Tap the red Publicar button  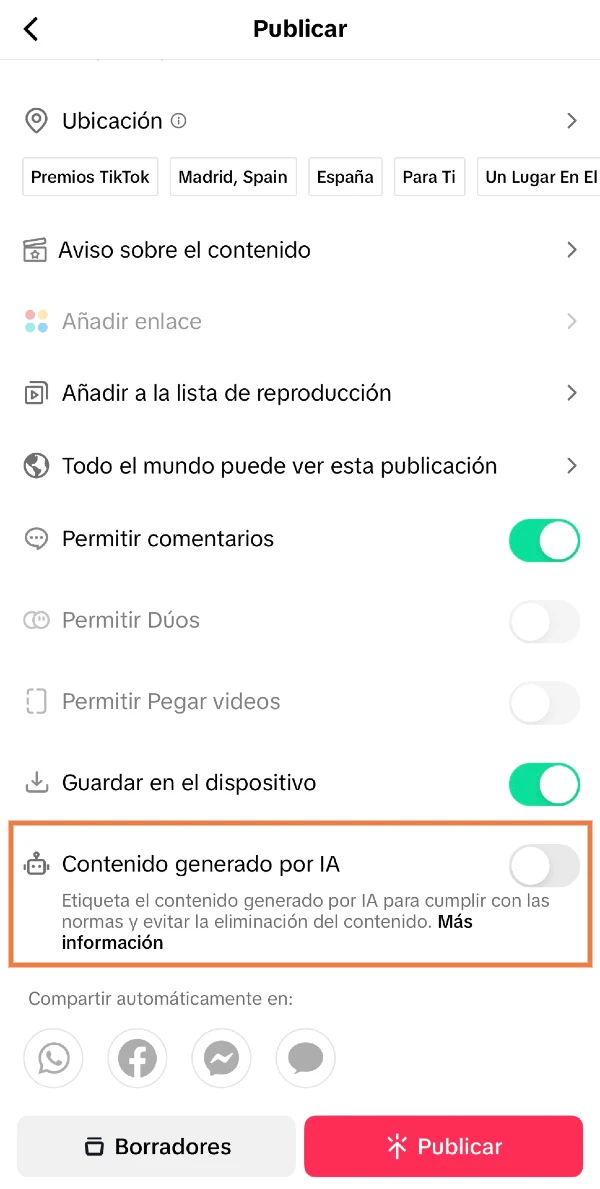[443, 1146]
